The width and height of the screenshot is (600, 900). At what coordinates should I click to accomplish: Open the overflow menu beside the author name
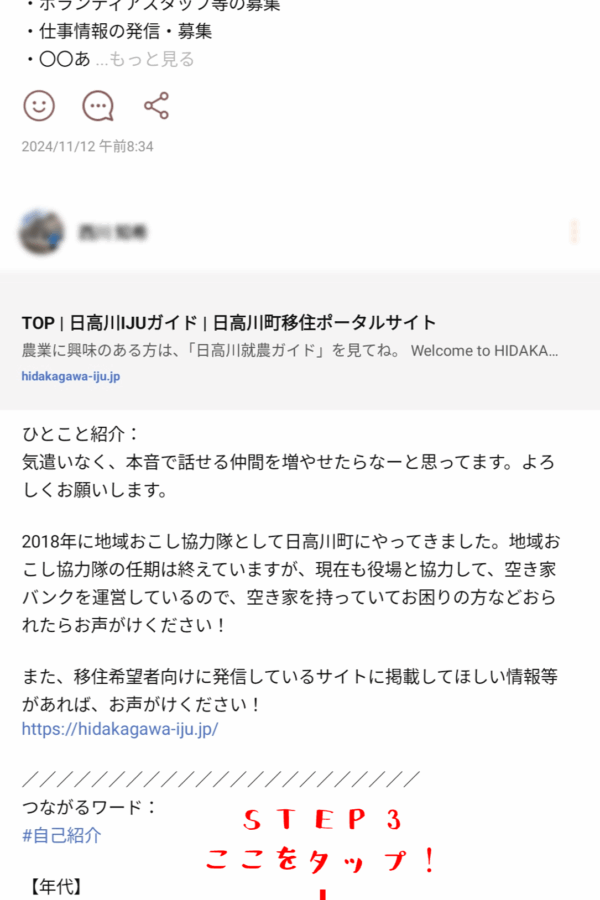click(574, 232)
